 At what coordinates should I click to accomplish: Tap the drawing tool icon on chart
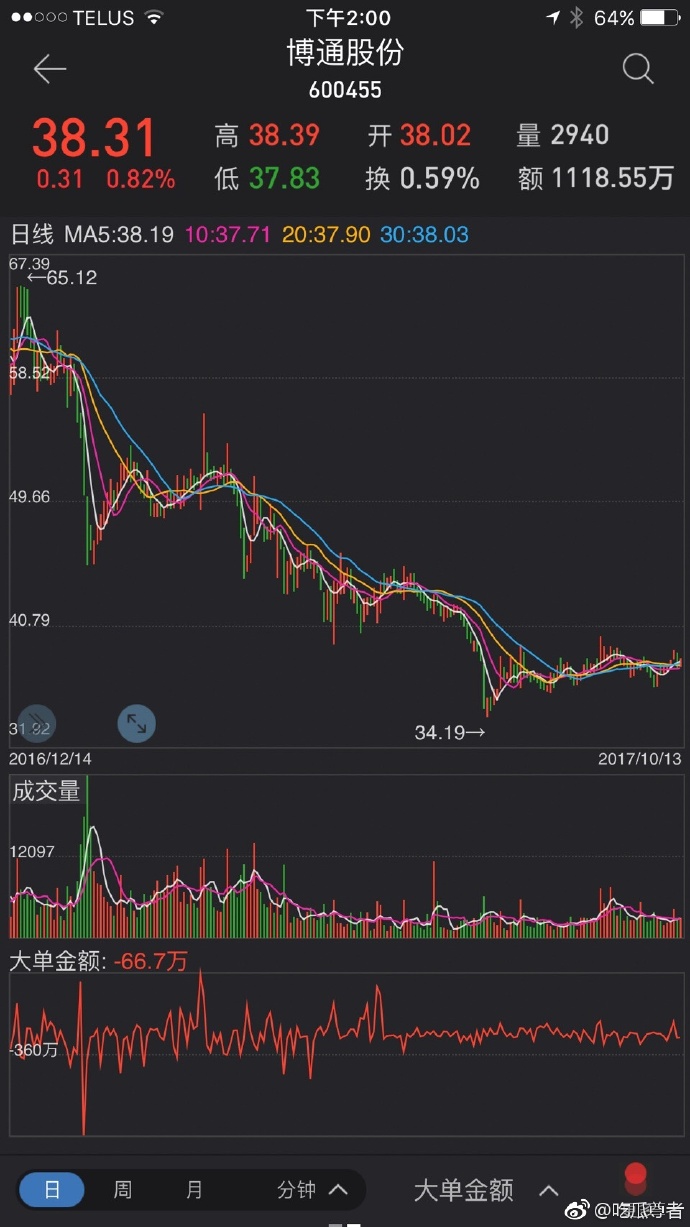36,724
